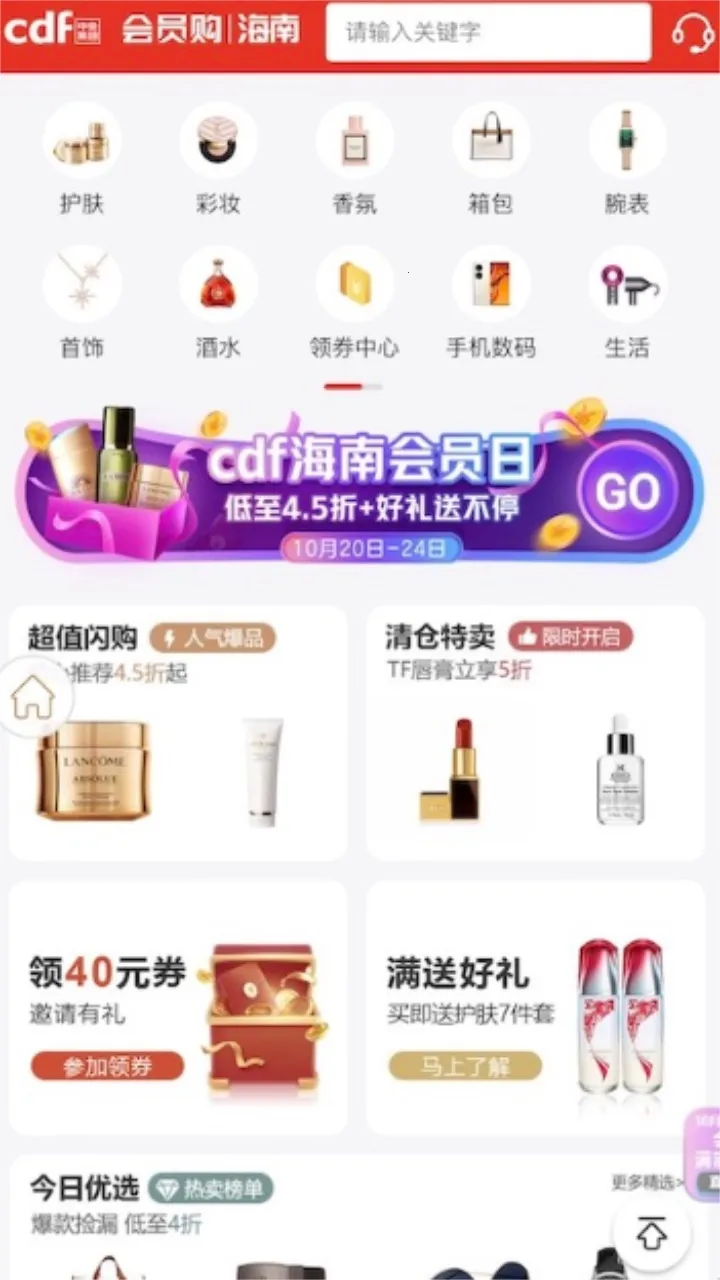720x1280 pixels.
Task: Go to 领券中心 coupon center
Action: [354, 303]
